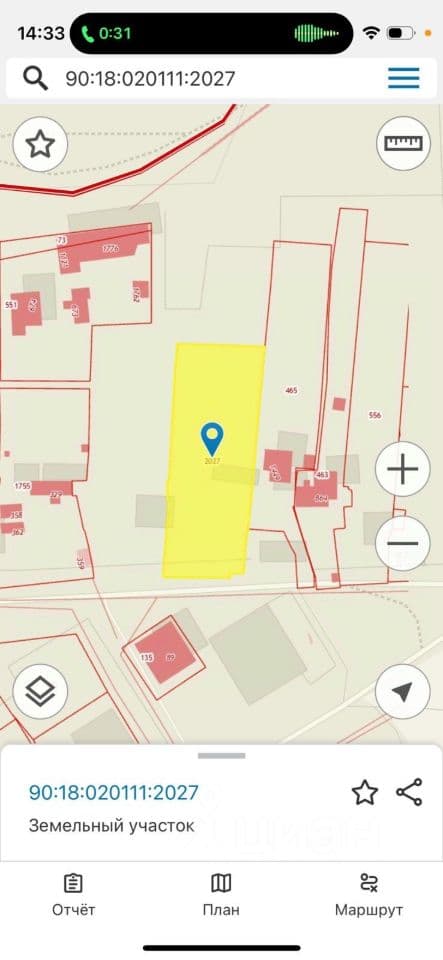Zoom in on the map with the plus button
Image resolution: width=443 pixels, height=960 pixels.
403,469
